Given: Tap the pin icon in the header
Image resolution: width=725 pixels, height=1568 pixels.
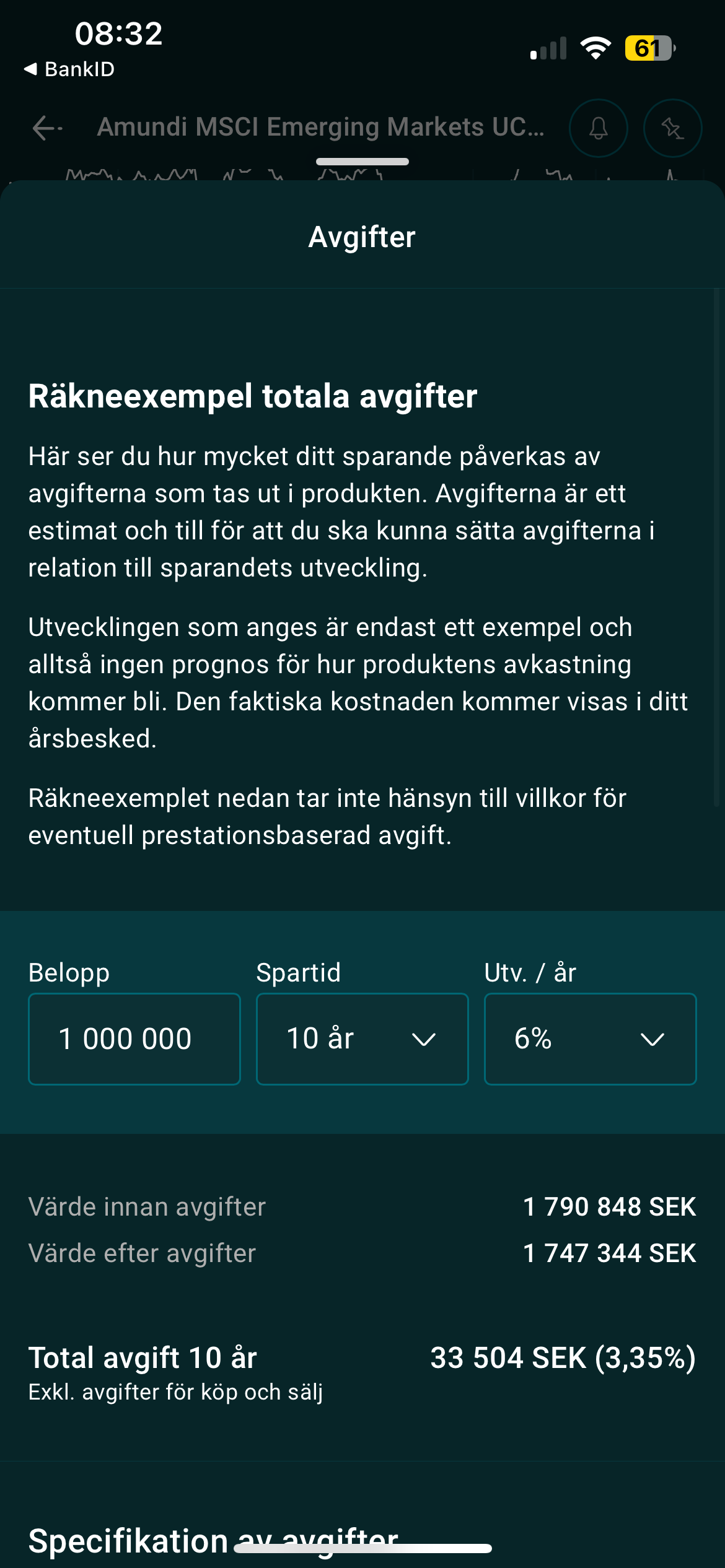Looking at the screenshot, I should coord(672,128).
